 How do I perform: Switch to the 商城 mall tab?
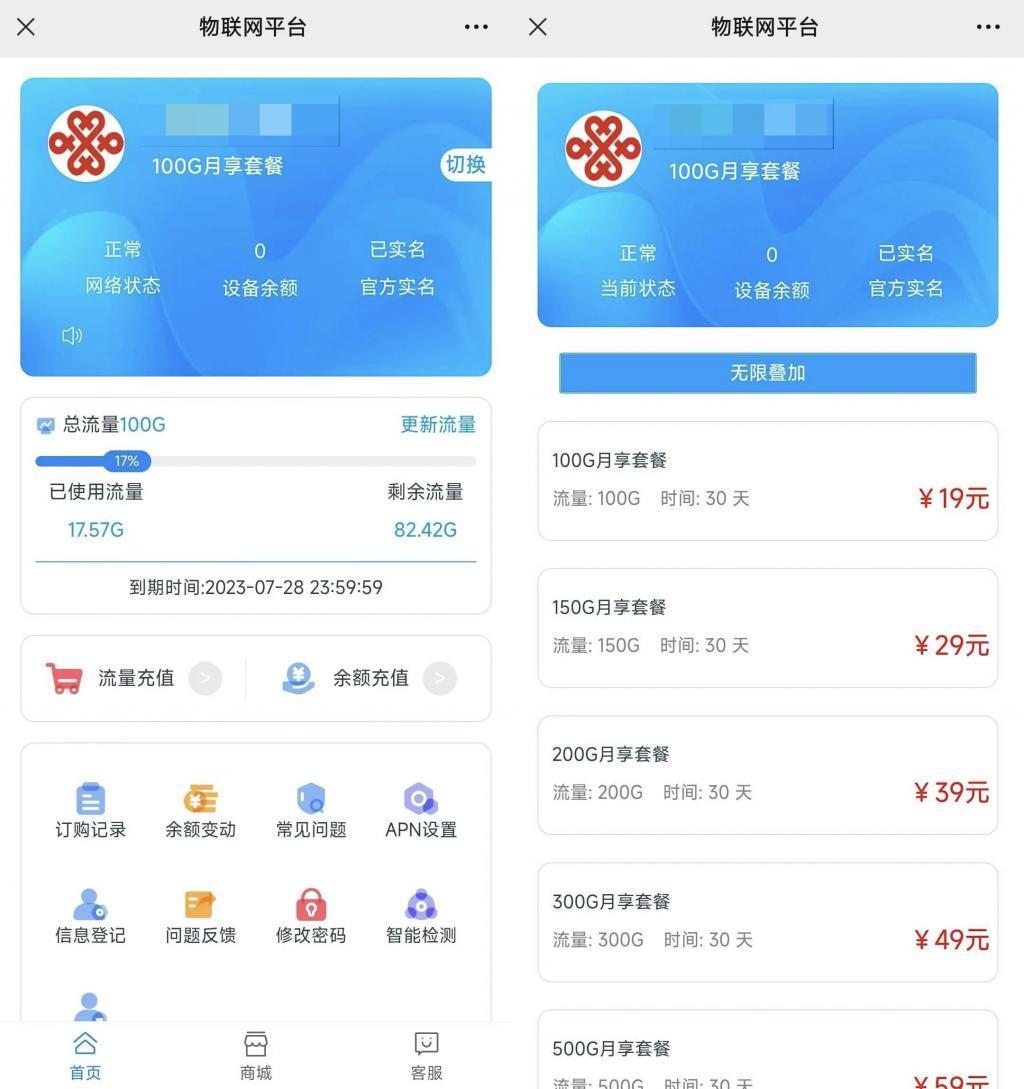255,1055
